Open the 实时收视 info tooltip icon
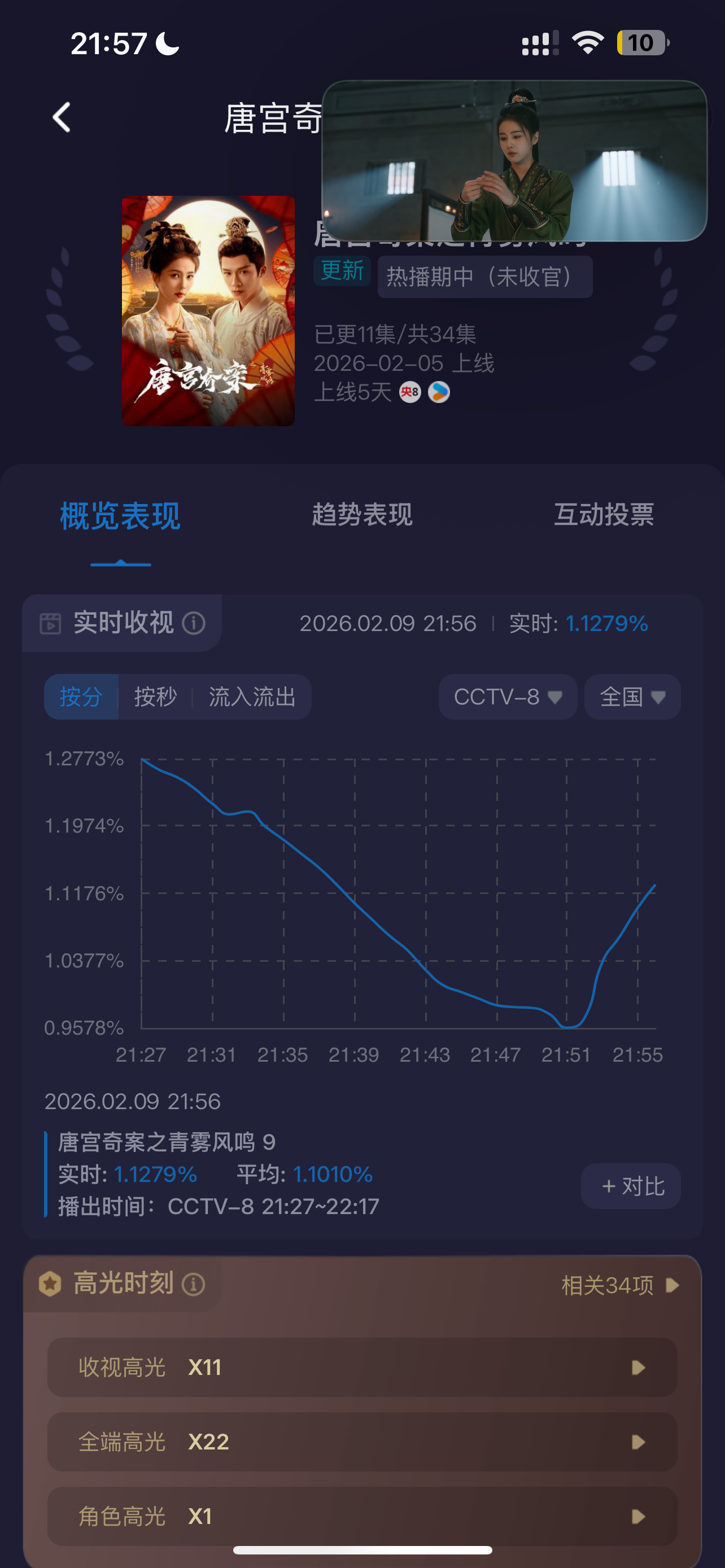The width and height of the screenshot is (725, 1568). pyautogui.click(x=194, y=623)
